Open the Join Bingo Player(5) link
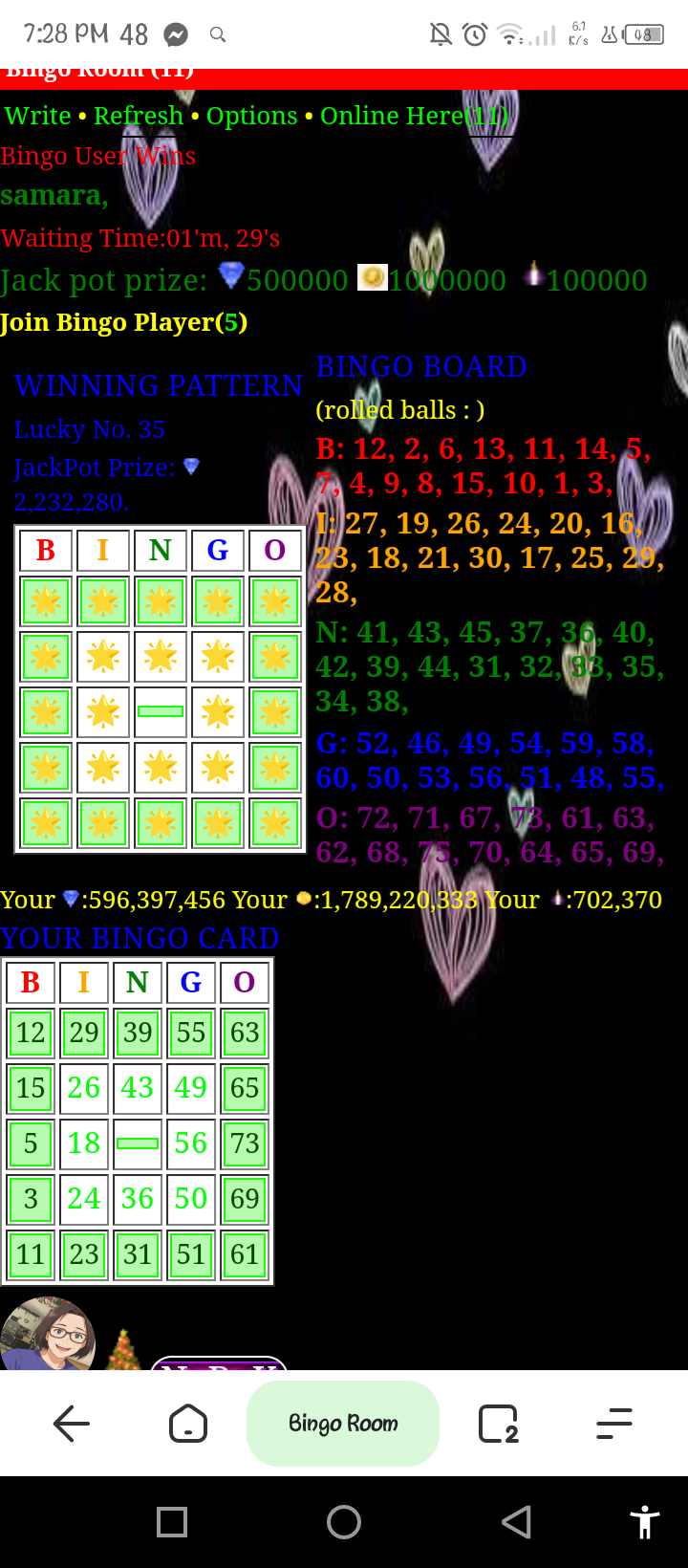This screenshot has width=688, height=1568. pos(124,322)
